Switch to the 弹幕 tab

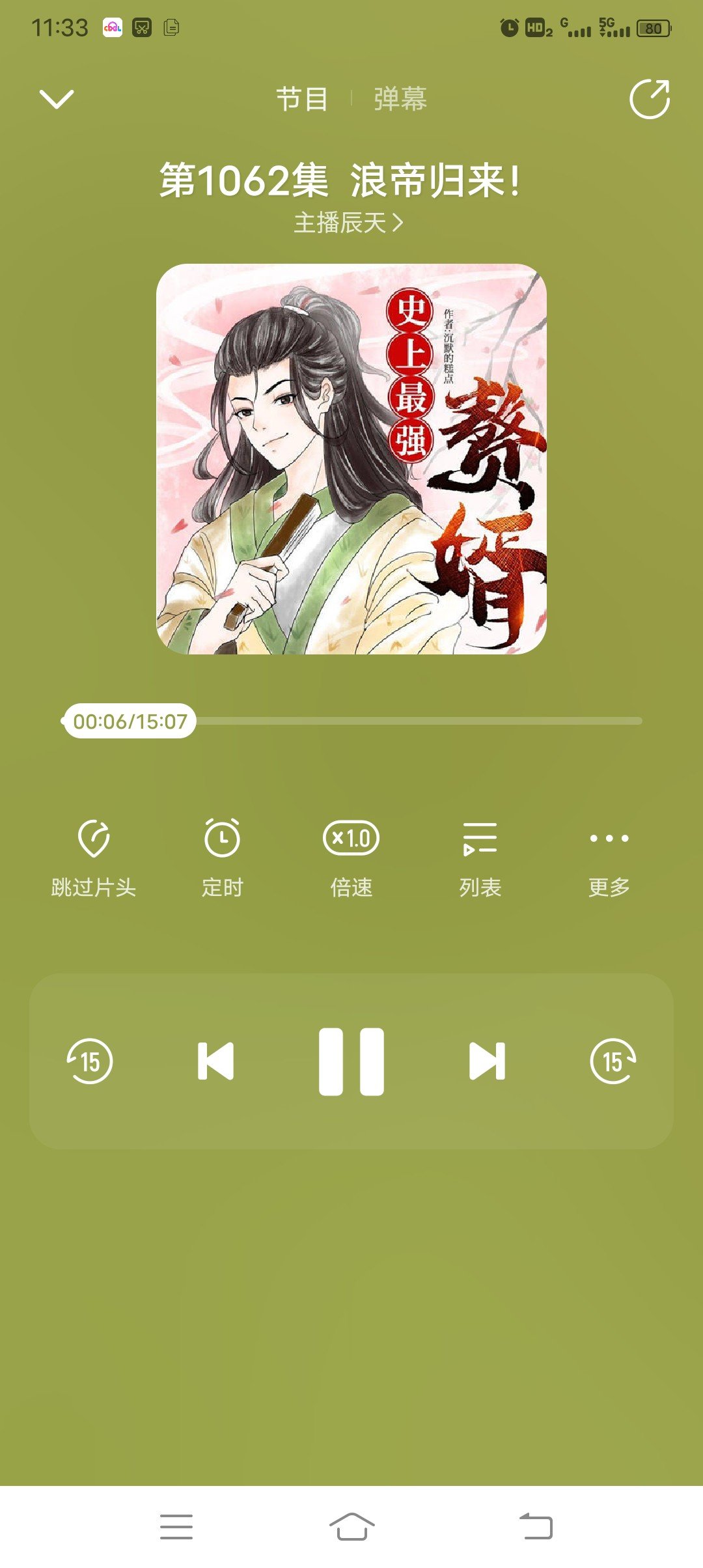pos(400,100)
